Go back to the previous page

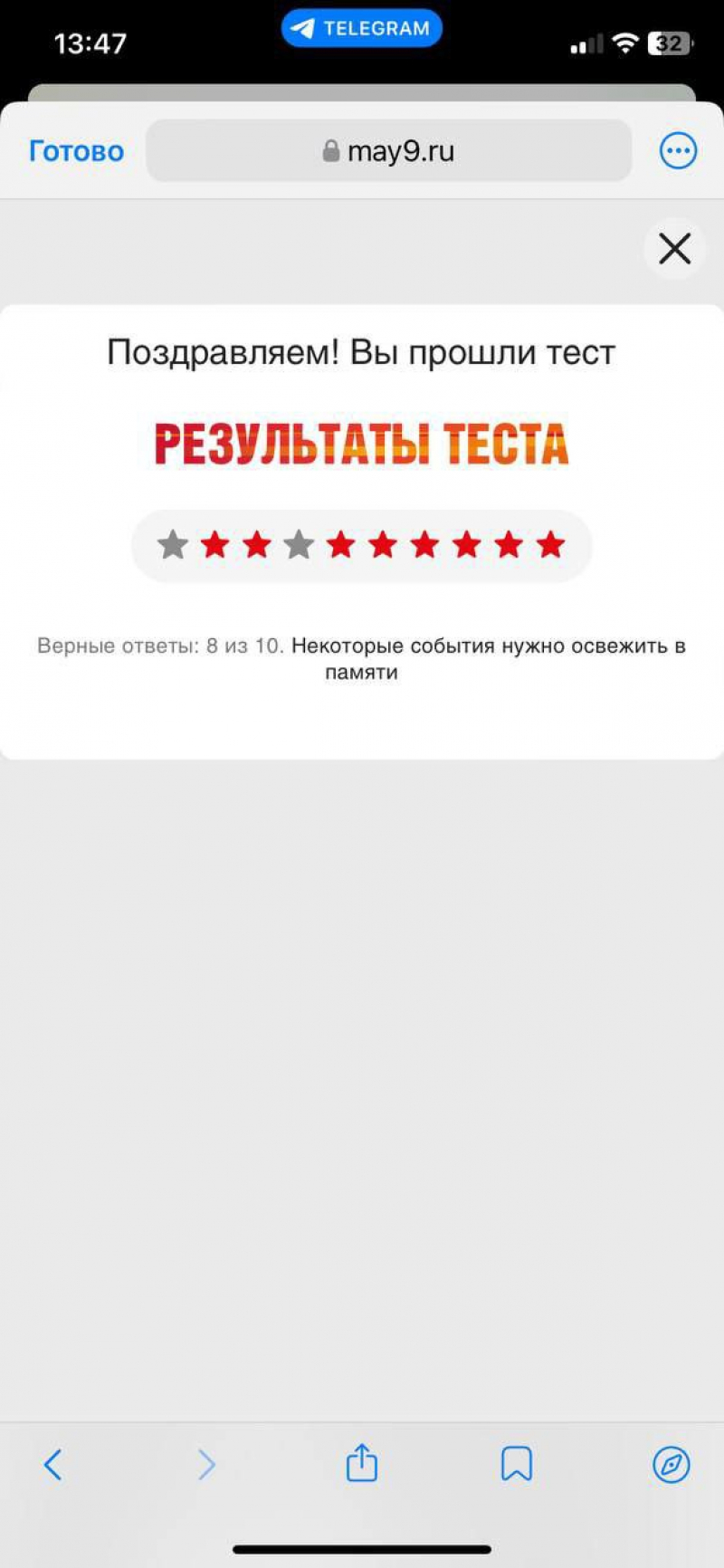(x=53, y=1464)
